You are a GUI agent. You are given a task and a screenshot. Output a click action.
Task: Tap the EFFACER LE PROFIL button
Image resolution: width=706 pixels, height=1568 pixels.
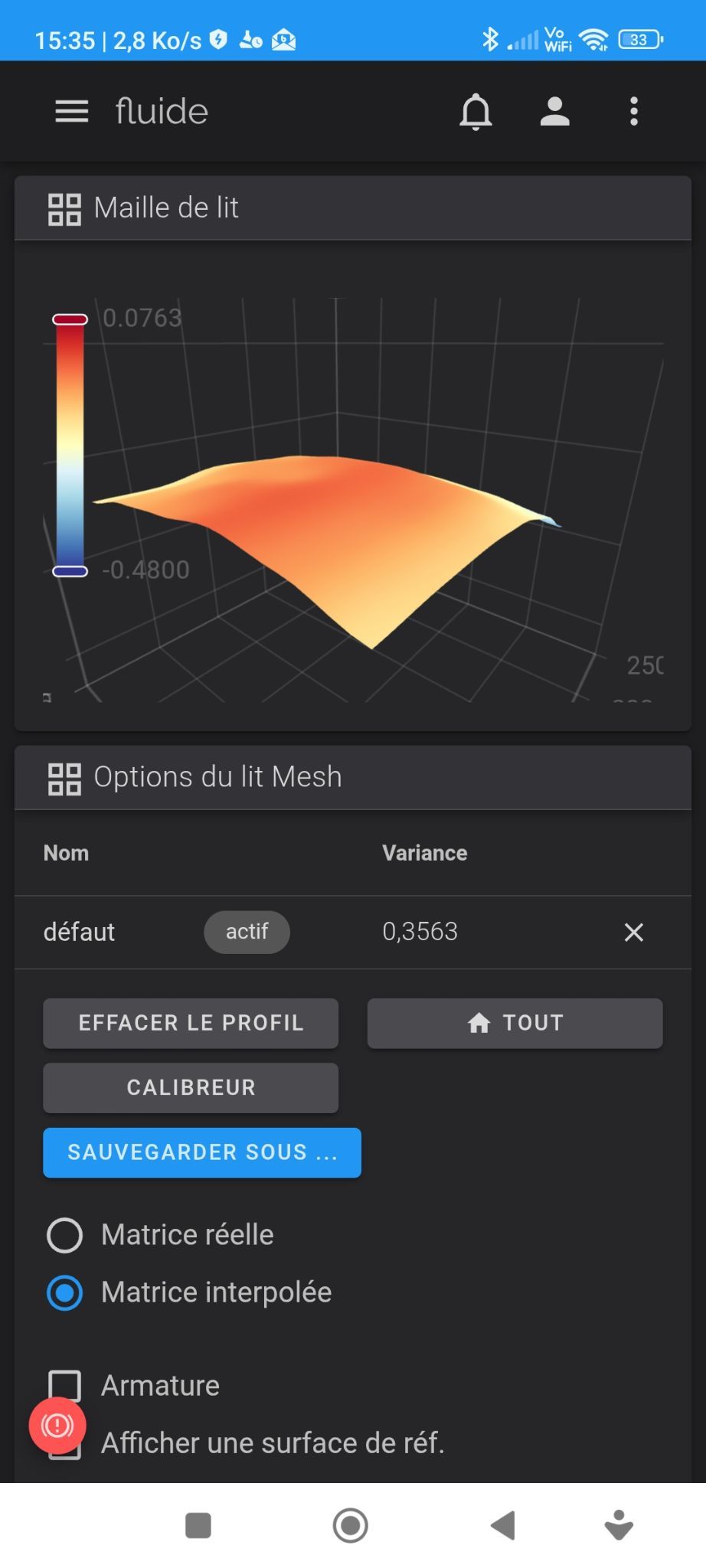click(191, 1023)
